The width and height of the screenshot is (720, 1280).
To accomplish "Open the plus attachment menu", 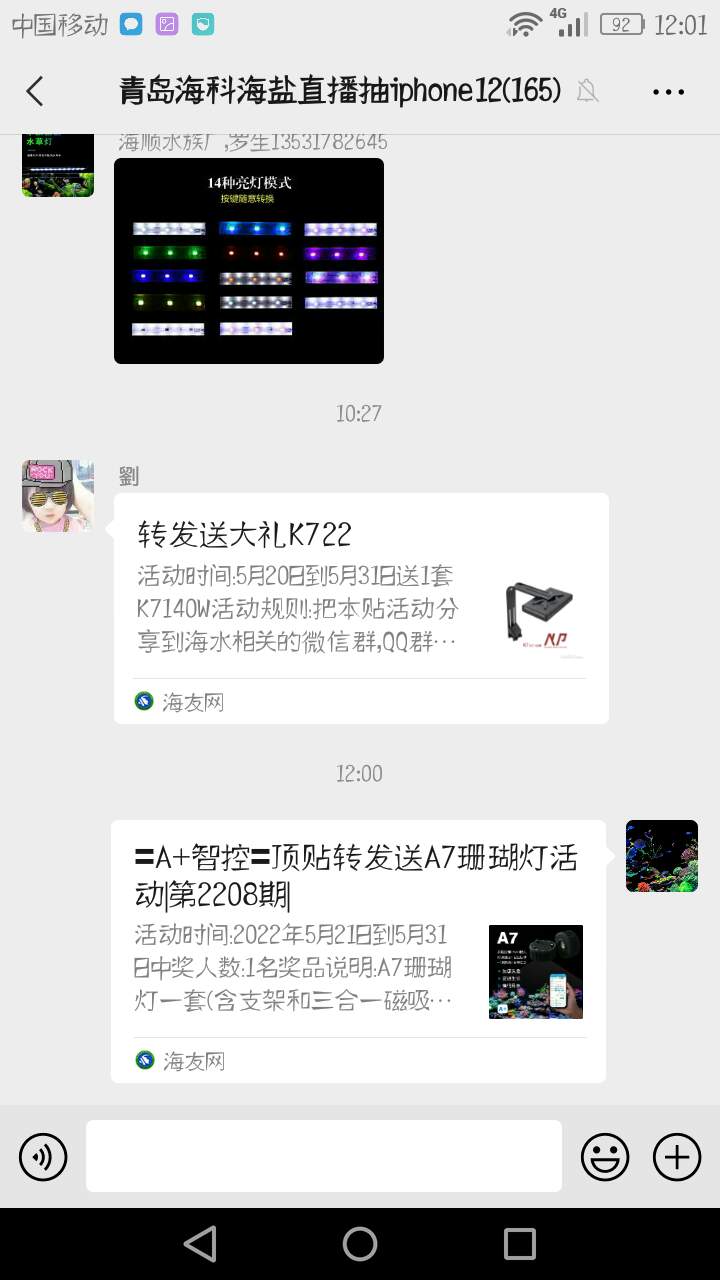I will [677, 1157].
